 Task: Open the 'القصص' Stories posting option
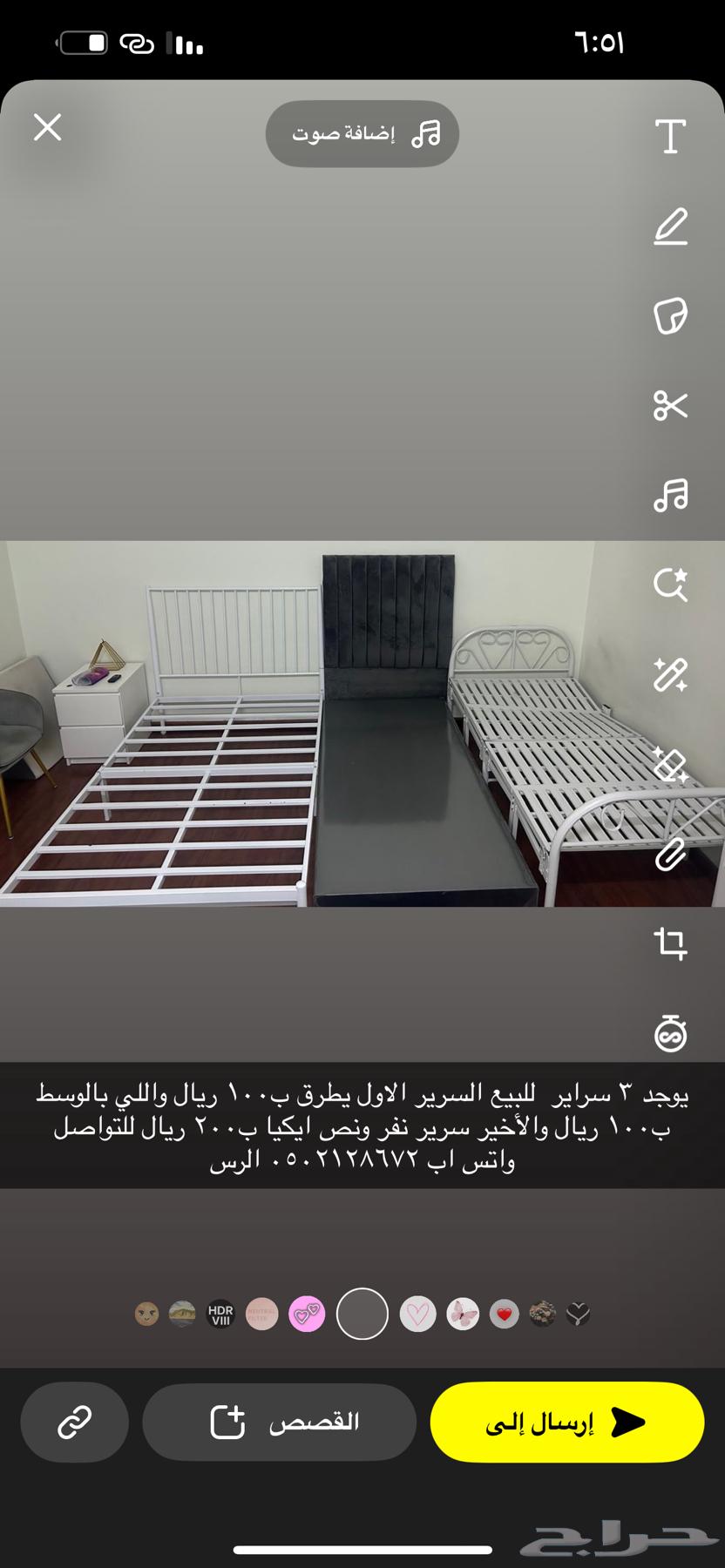[279, 1422]
